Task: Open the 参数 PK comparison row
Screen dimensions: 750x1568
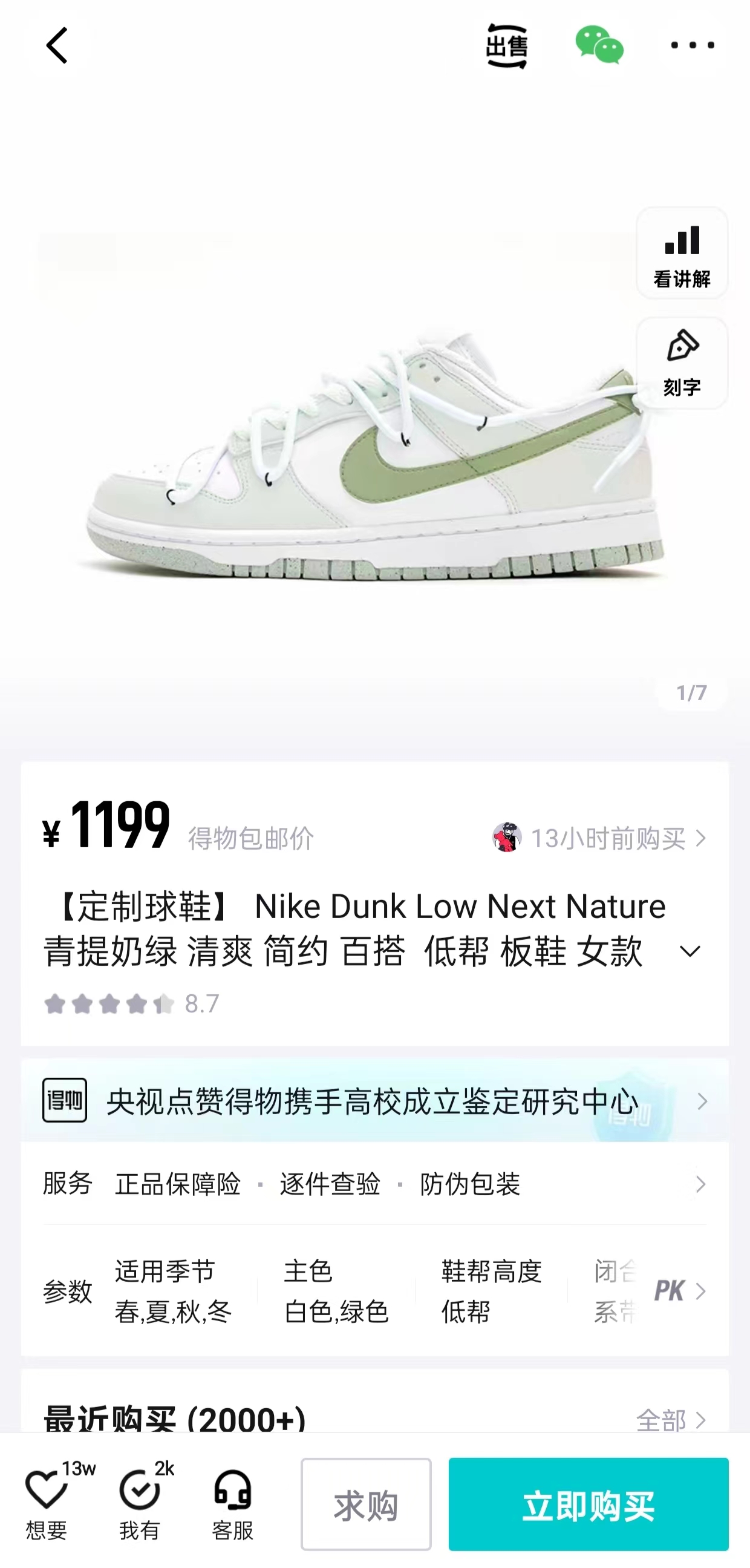Action: tap(374, 1291)
